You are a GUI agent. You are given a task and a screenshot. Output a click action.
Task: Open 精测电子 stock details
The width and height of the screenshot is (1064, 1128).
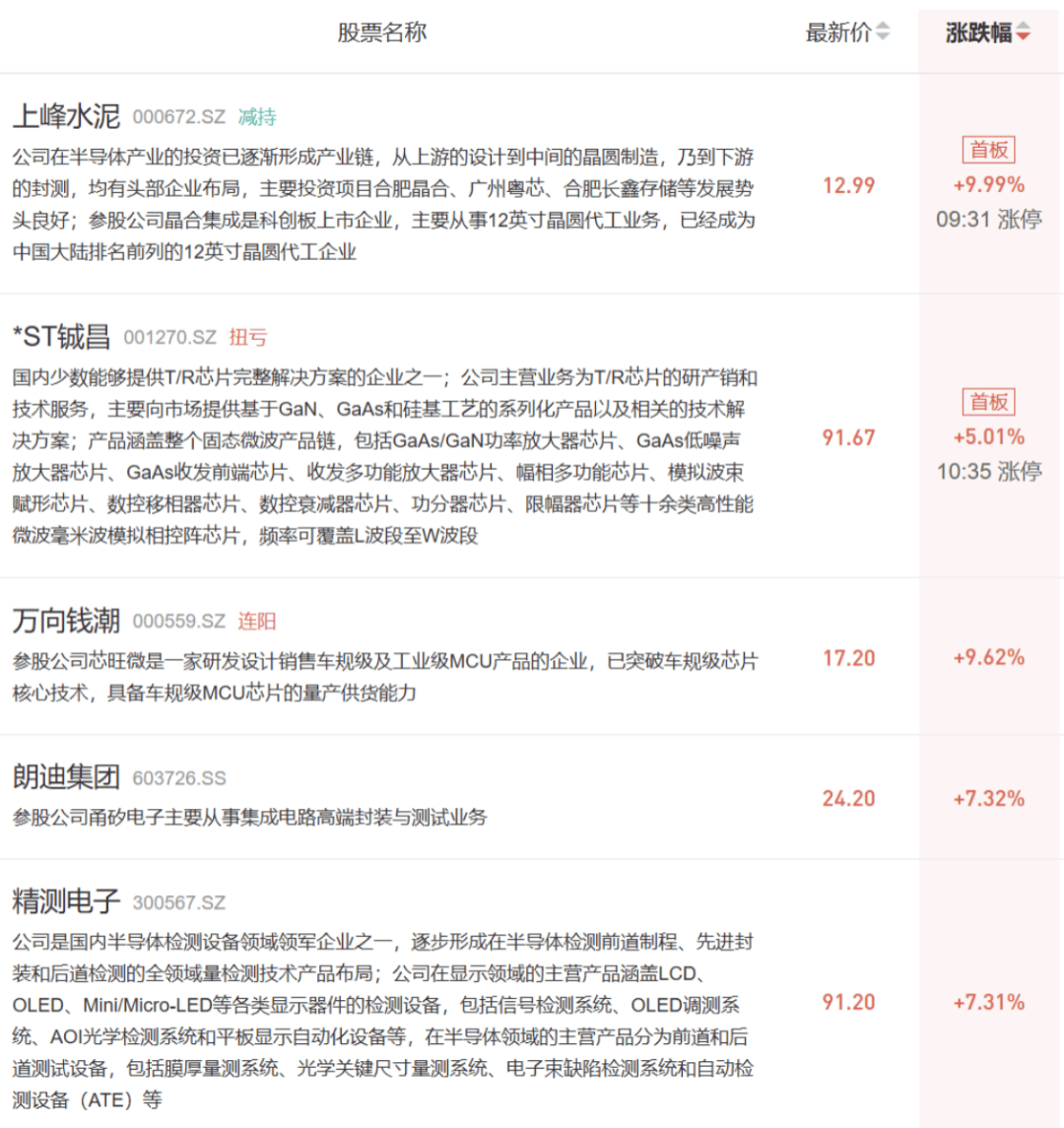(66, 901)
